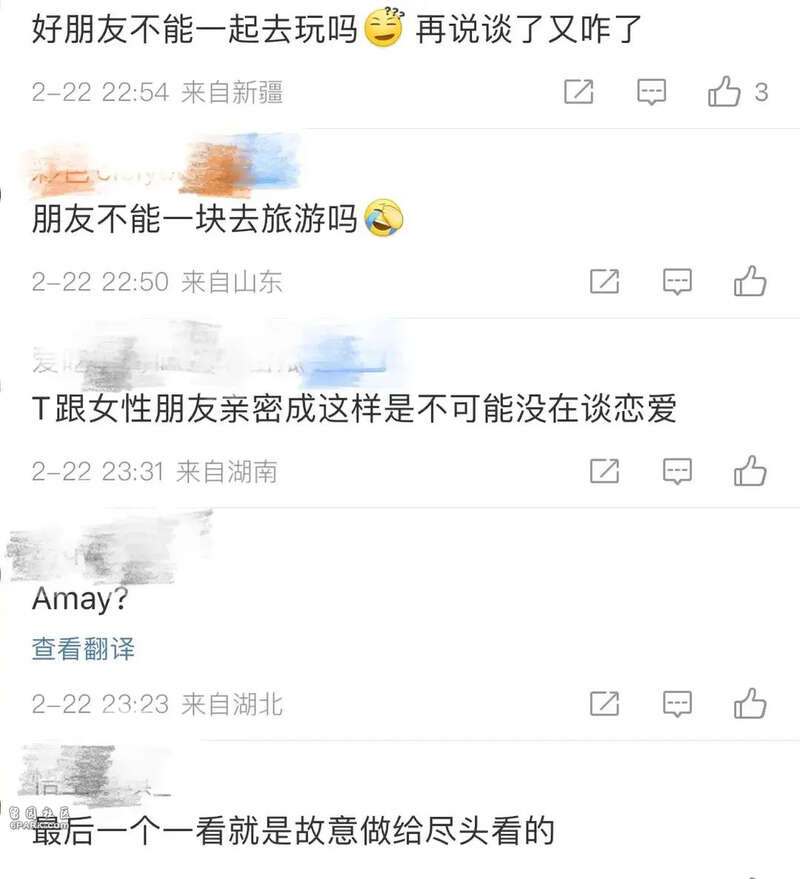
Task: Like the comment posted from 湖南
Action: [x=750, y=470]
